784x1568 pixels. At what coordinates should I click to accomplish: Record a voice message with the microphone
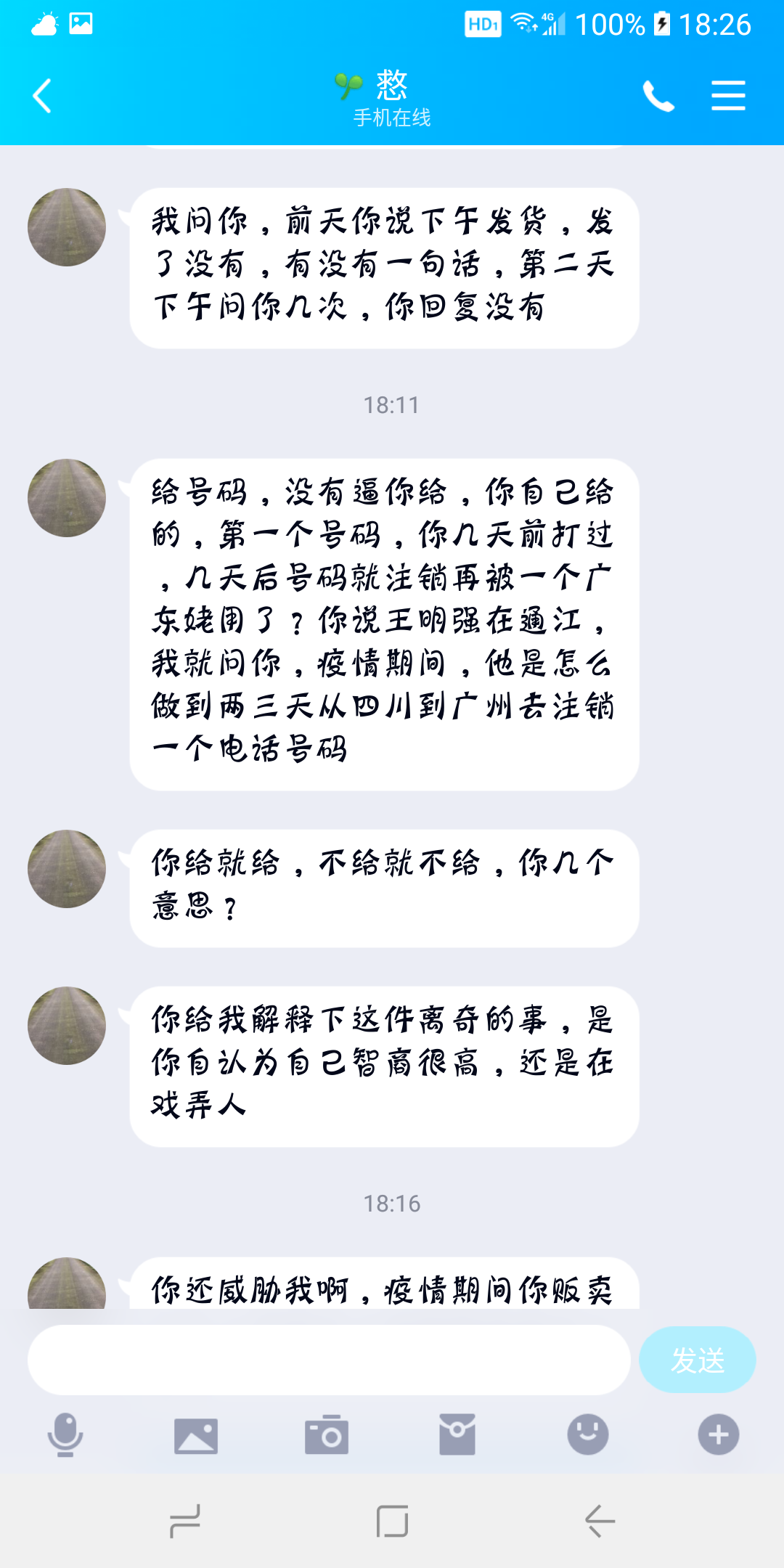tap(65, 1434)
